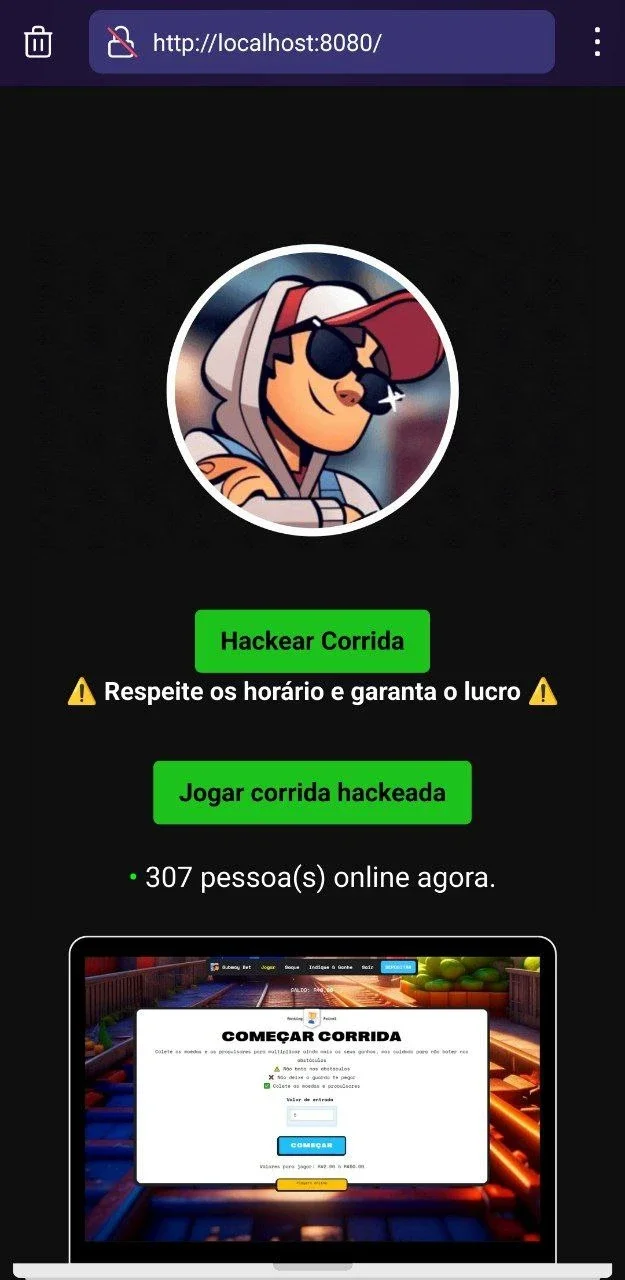
Task: Tap the Jogar corrida hackeada button
Action: point(312,793)
